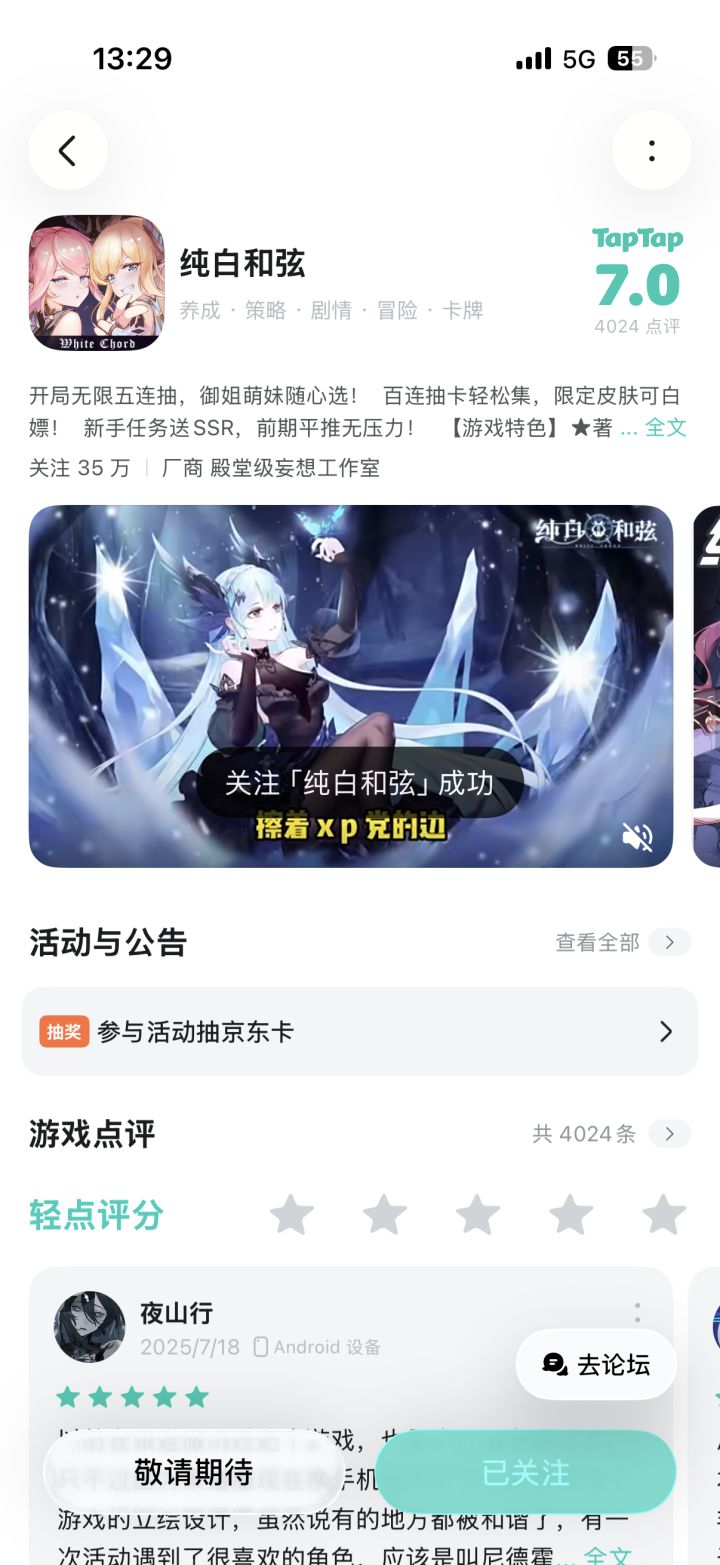Tap the TapTap logo
Screen dimensions: 720x1565
pos(637,239)
